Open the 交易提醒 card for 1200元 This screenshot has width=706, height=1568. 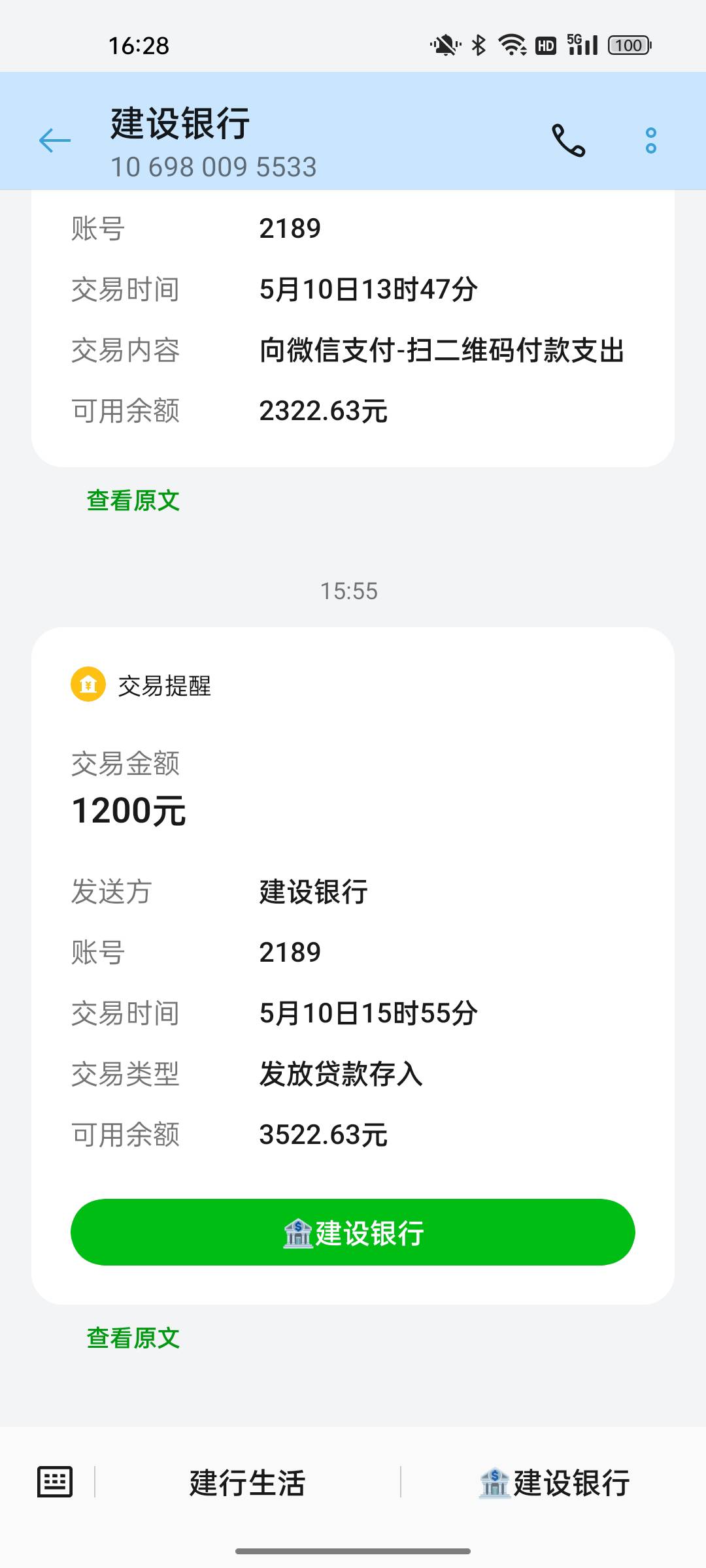point(353,966)
